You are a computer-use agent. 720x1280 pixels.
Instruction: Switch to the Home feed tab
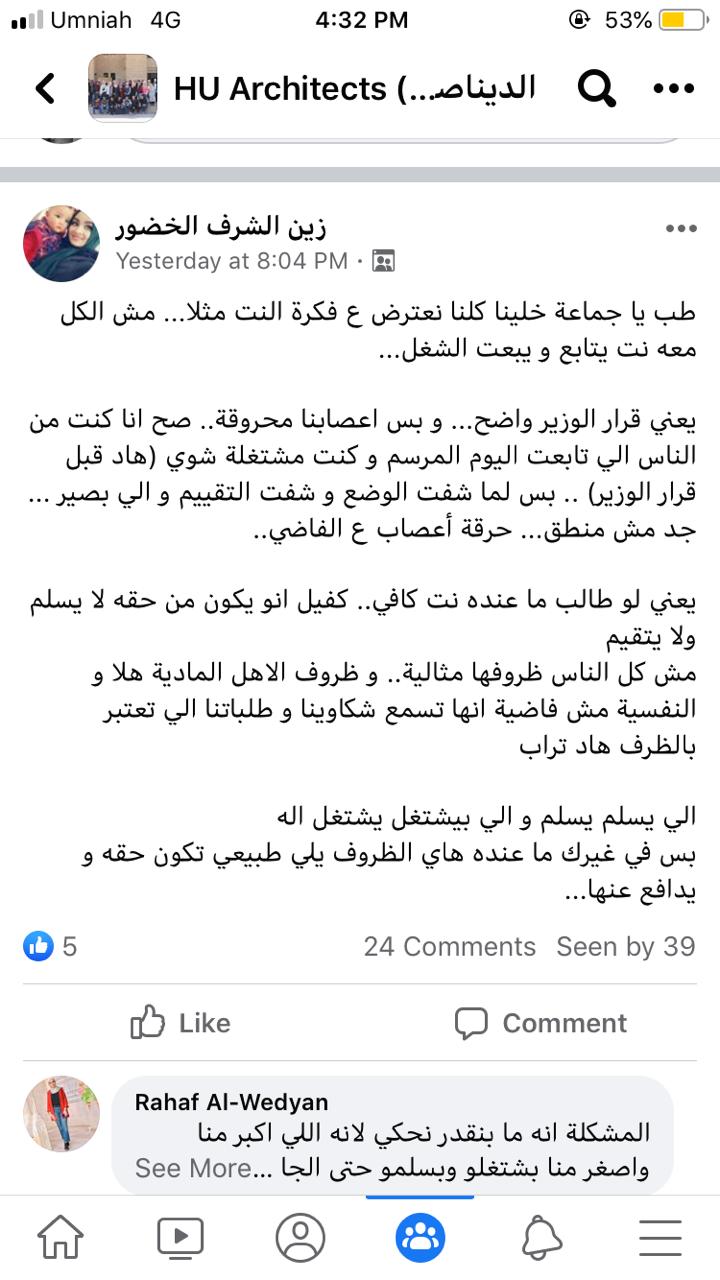(60, 1238)
